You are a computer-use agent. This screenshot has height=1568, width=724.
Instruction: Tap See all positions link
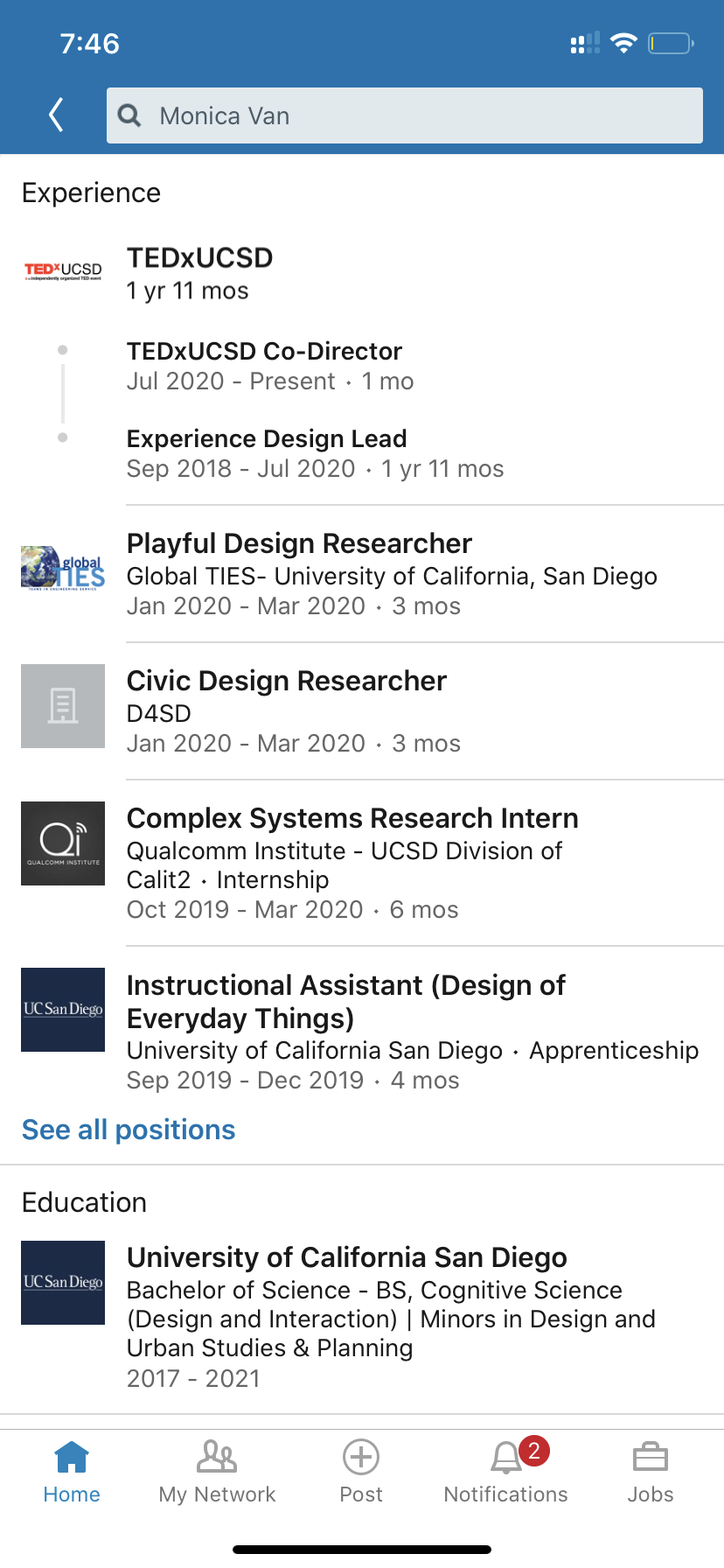coord(129,1130)
